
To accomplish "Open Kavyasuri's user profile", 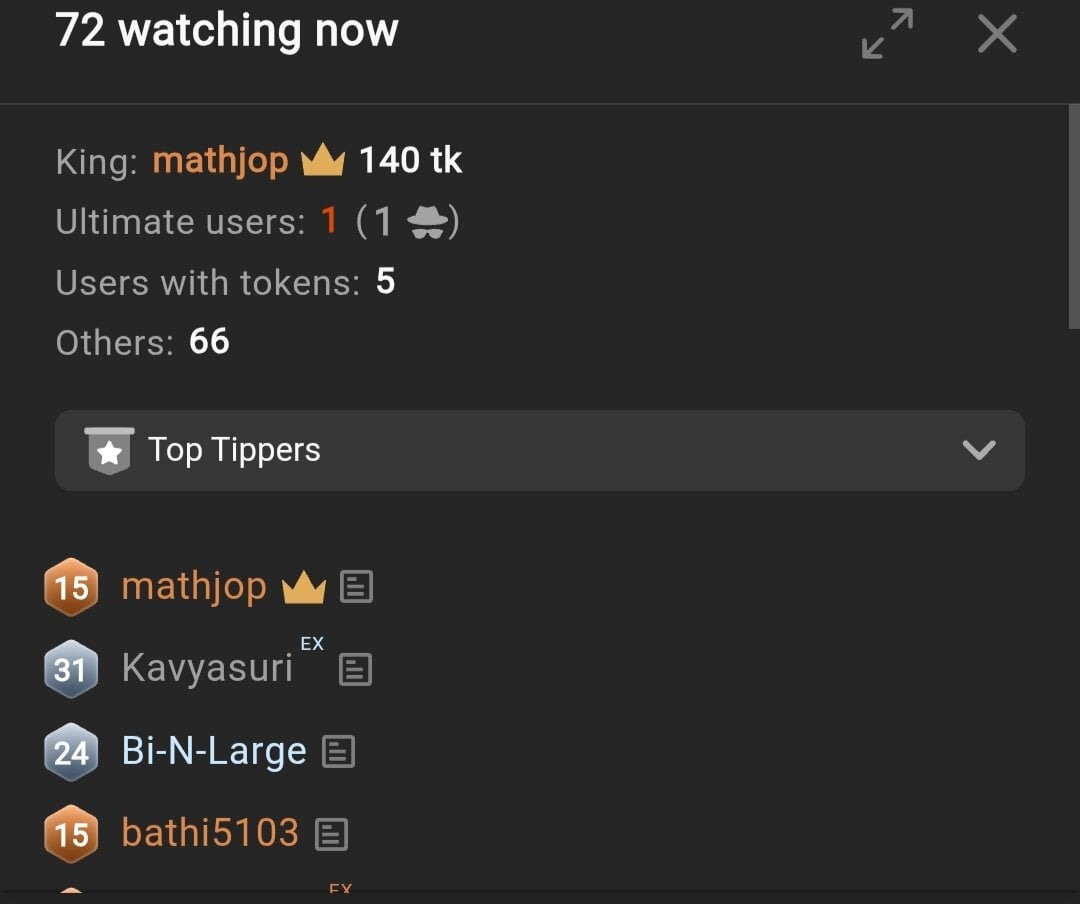I will (x=207, y=668).
